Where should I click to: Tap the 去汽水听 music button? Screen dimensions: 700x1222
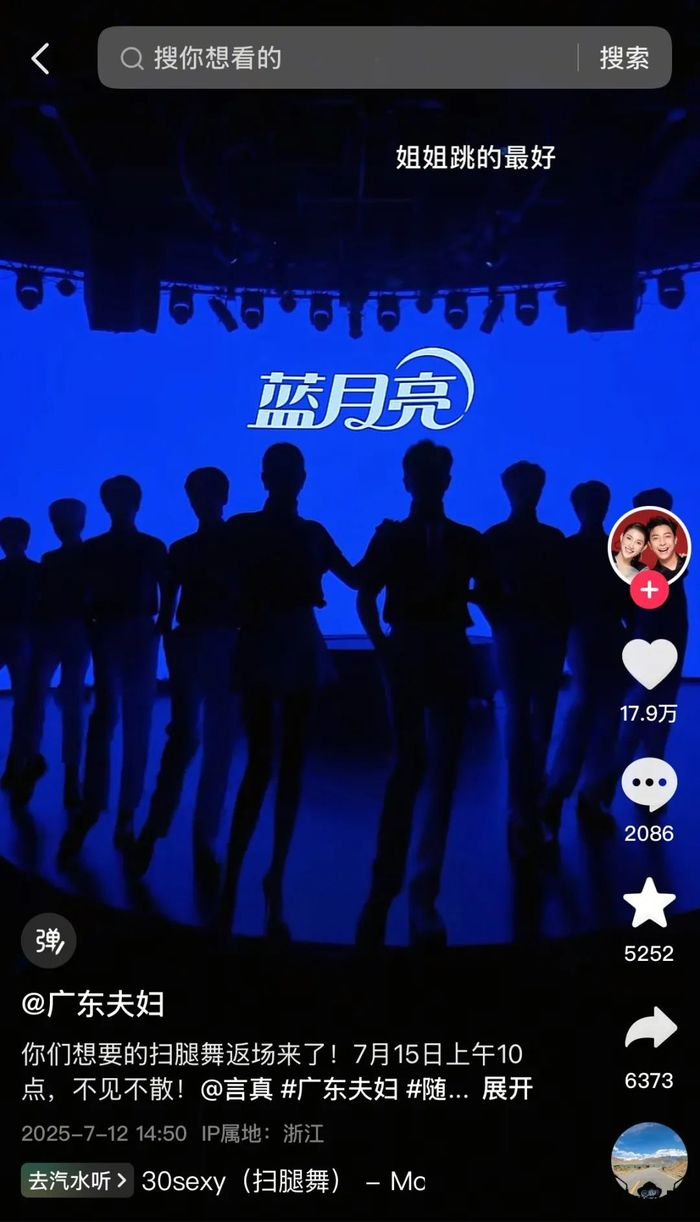[77, 1181]
